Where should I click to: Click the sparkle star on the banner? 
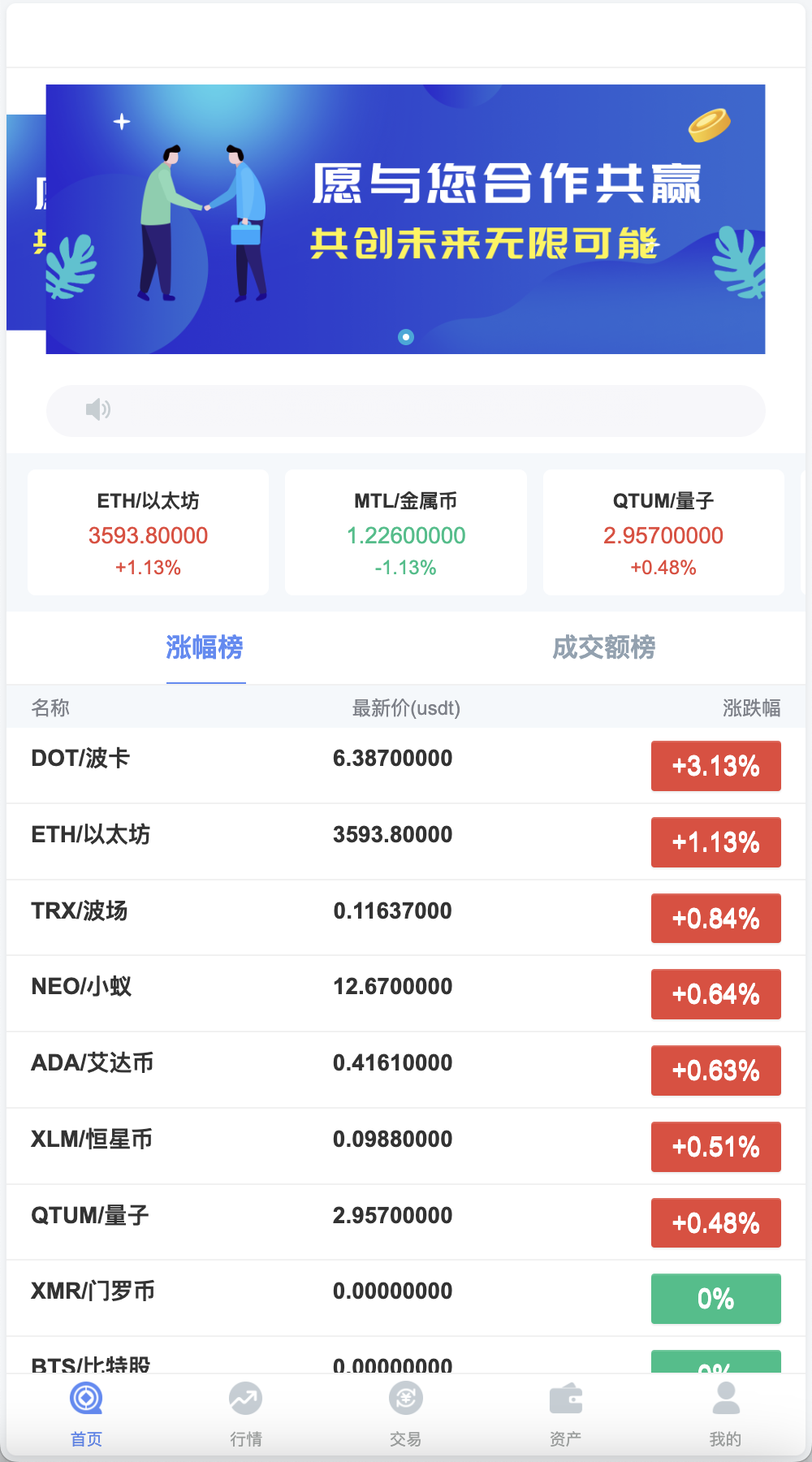coord(122,120)
